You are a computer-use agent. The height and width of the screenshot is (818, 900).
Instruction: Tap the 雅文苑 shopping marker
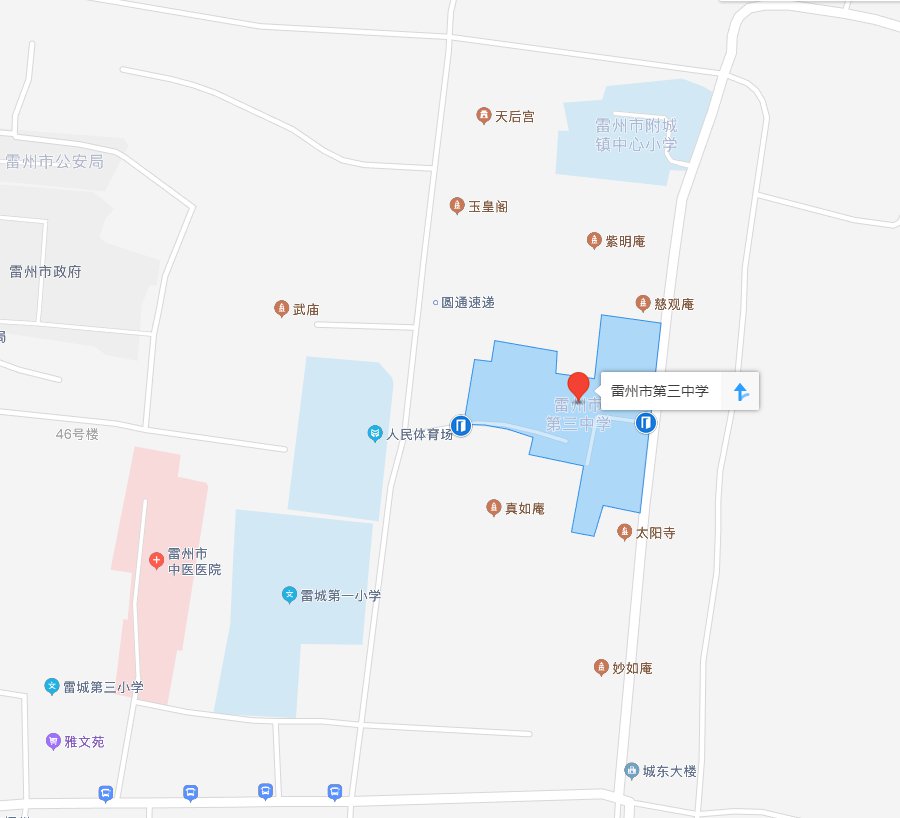pos(53,742)
